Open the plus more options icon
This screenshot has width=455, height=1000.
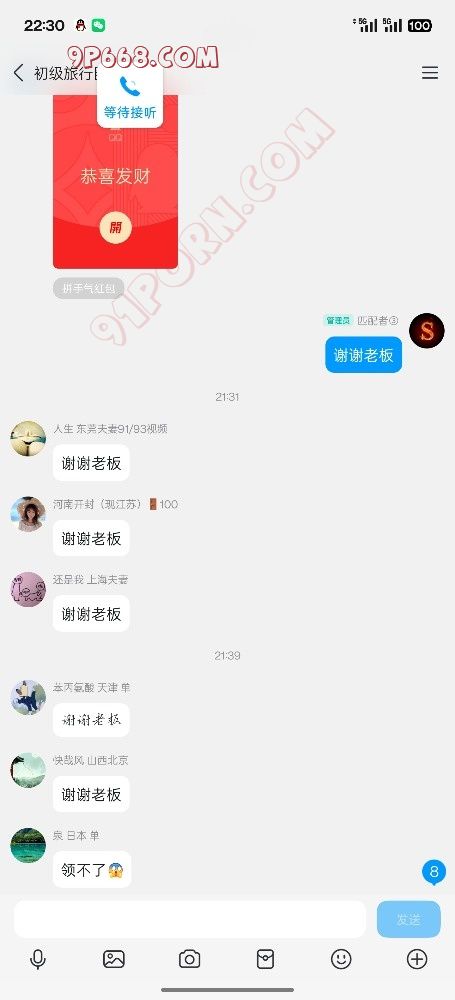[x=417, y=959]
